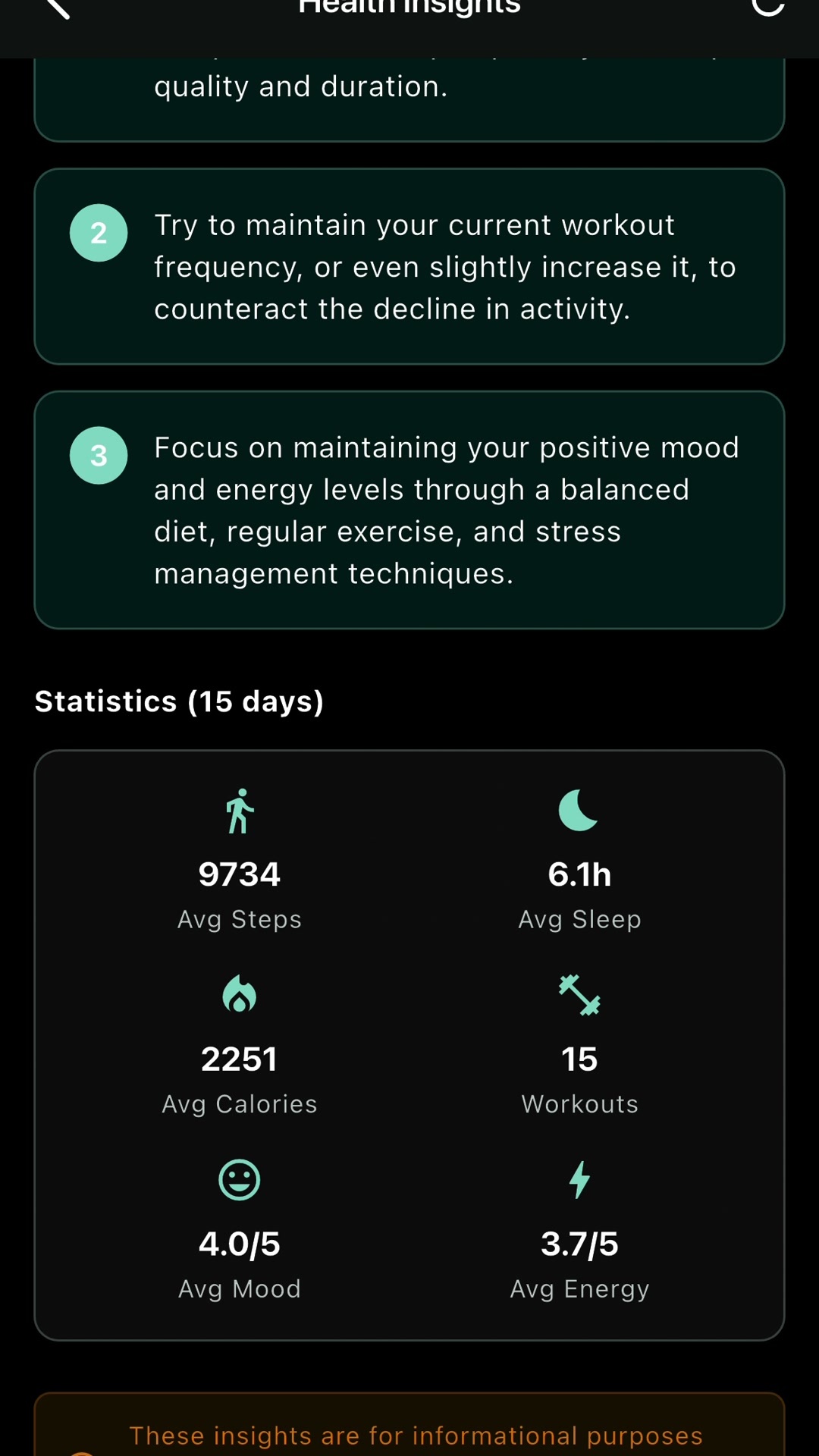Tap the 4.0/5 Avg Mood rating

point(239,1242)
